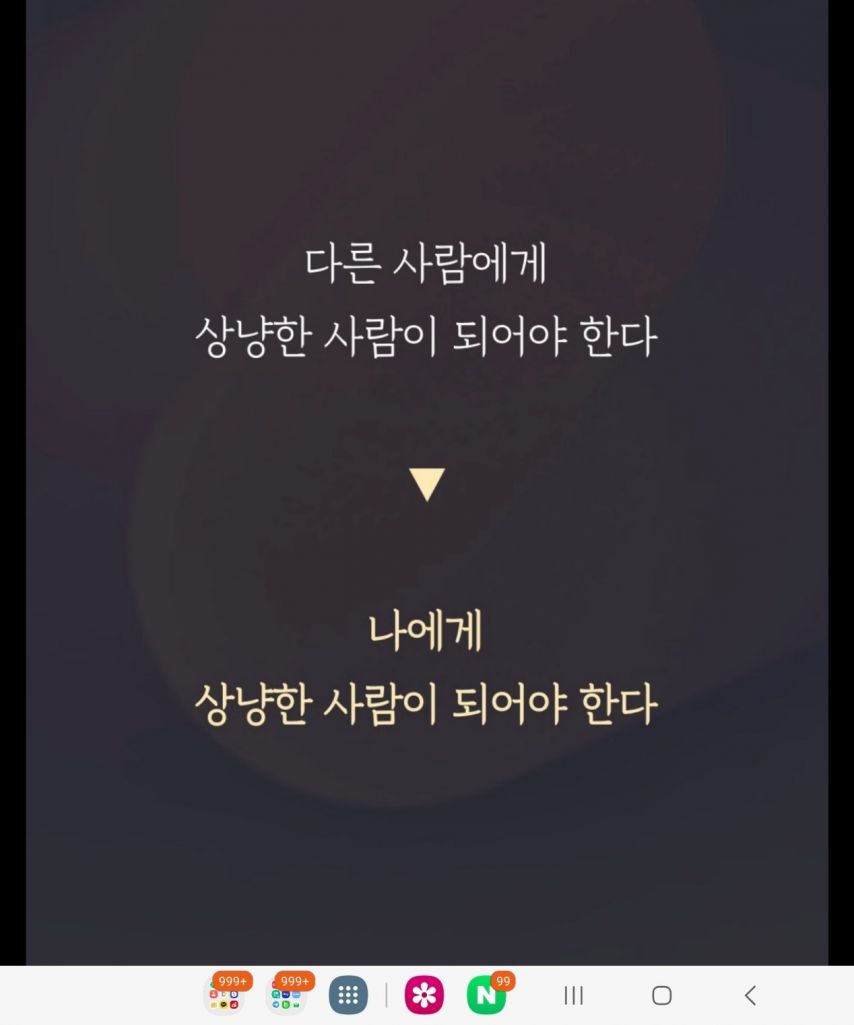Open the all apps grid
Screen dimensions: 854x1025
(x=348, y=995)
